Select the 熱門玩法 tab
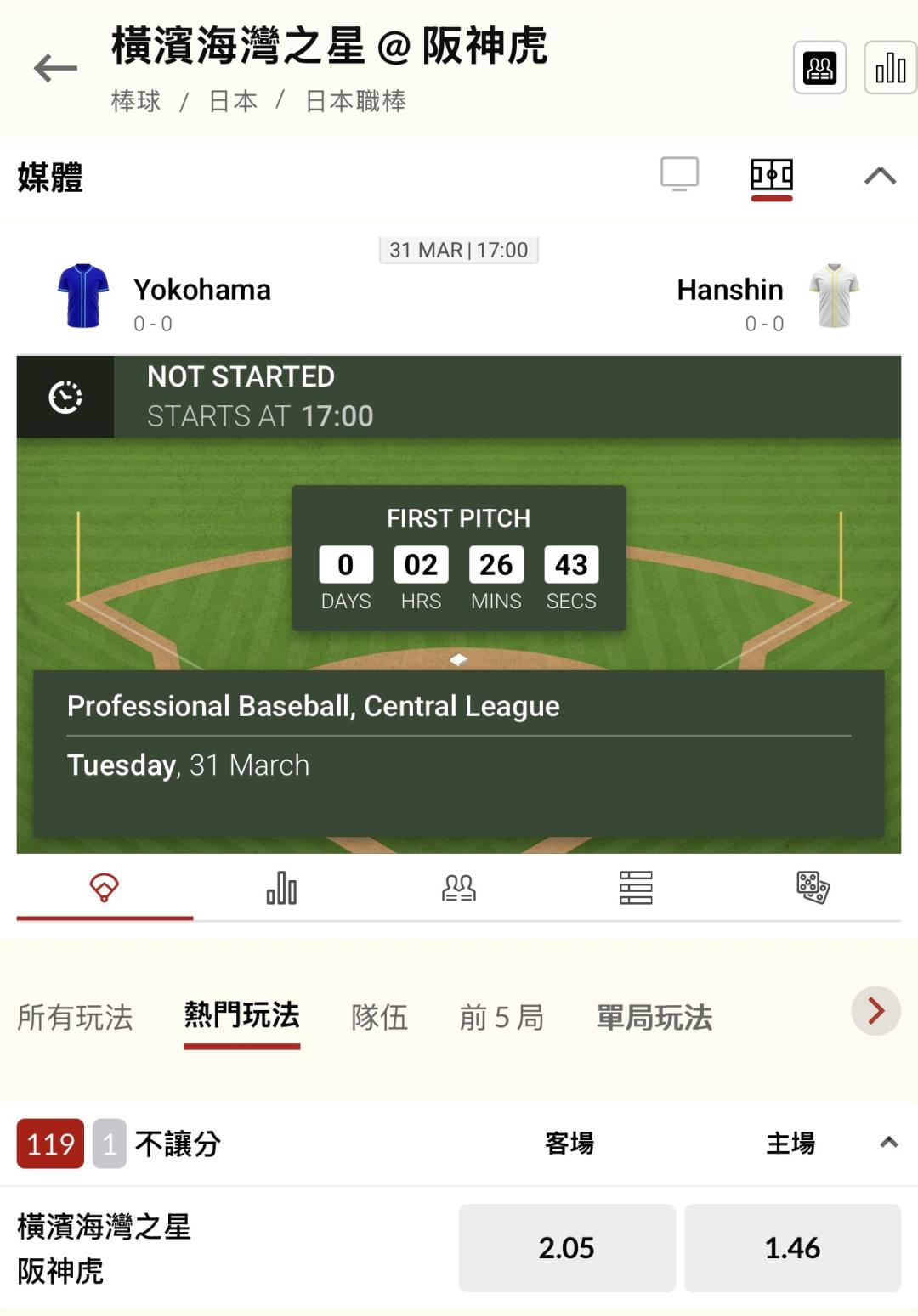The width and height of the screenshot is (918, 1316). 242,1015
